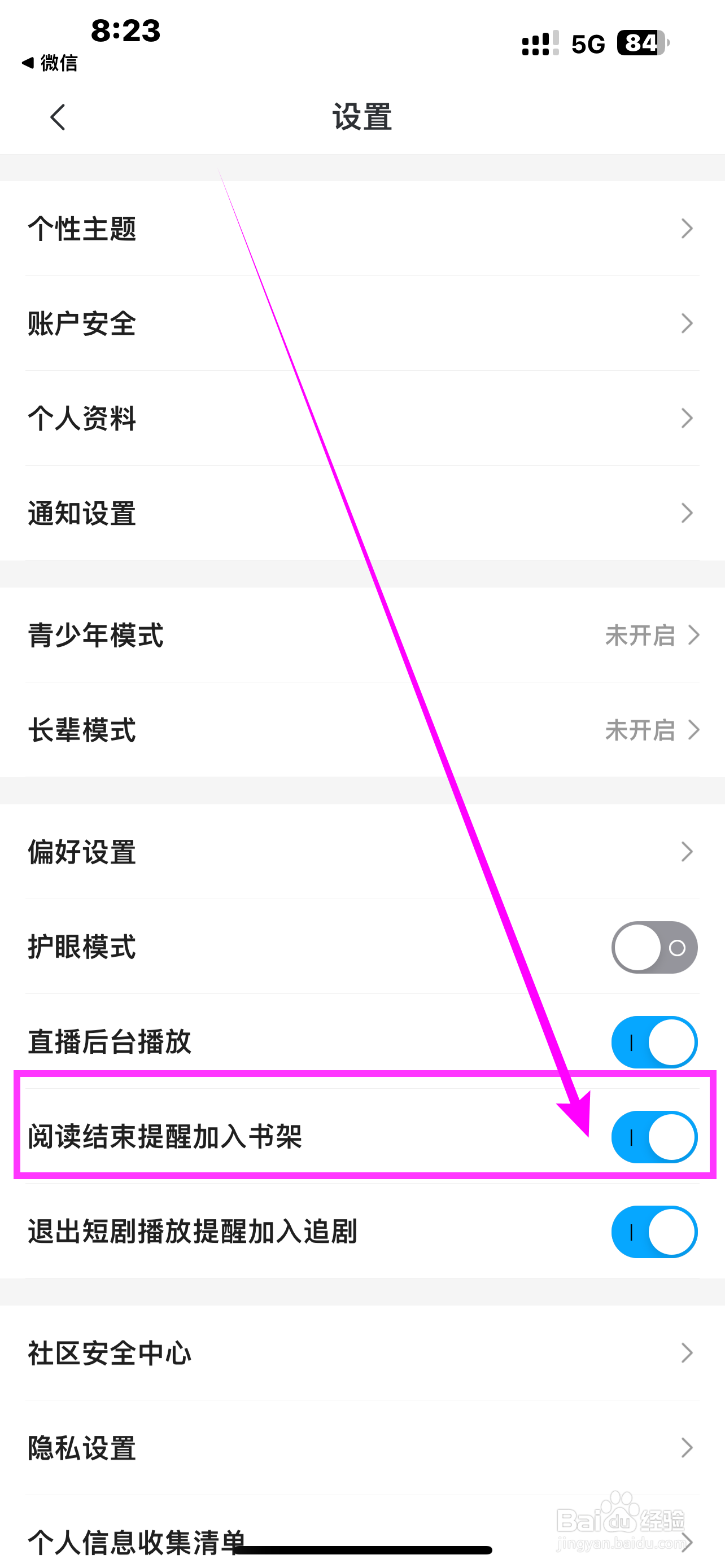Viewport: 725px width, 1568px height.
Task: Enable the 护眼模式 eye-protection toggle
Action: (x=653, y=947)
